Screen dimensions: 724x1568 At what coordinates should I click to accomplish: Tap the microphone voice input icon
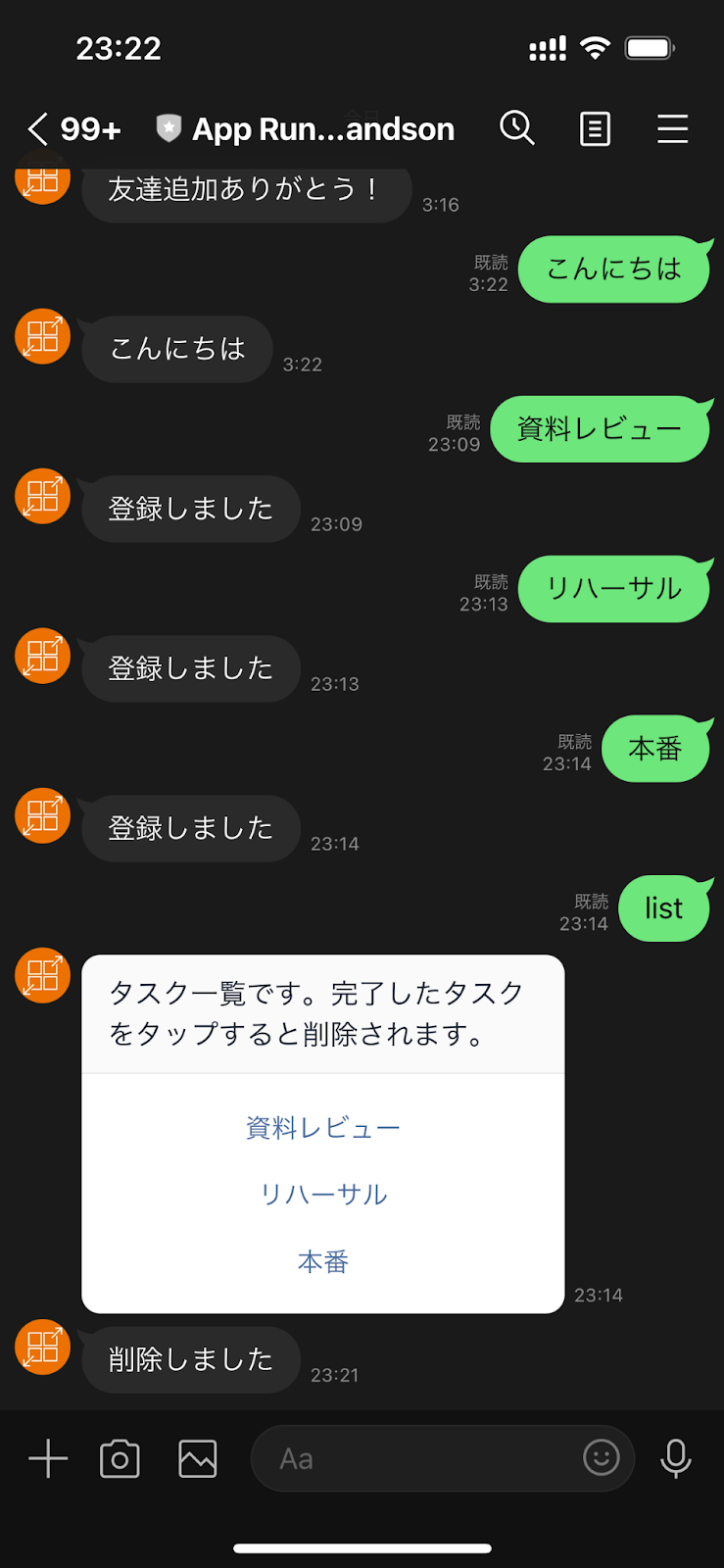click(x=677, y=1458)
